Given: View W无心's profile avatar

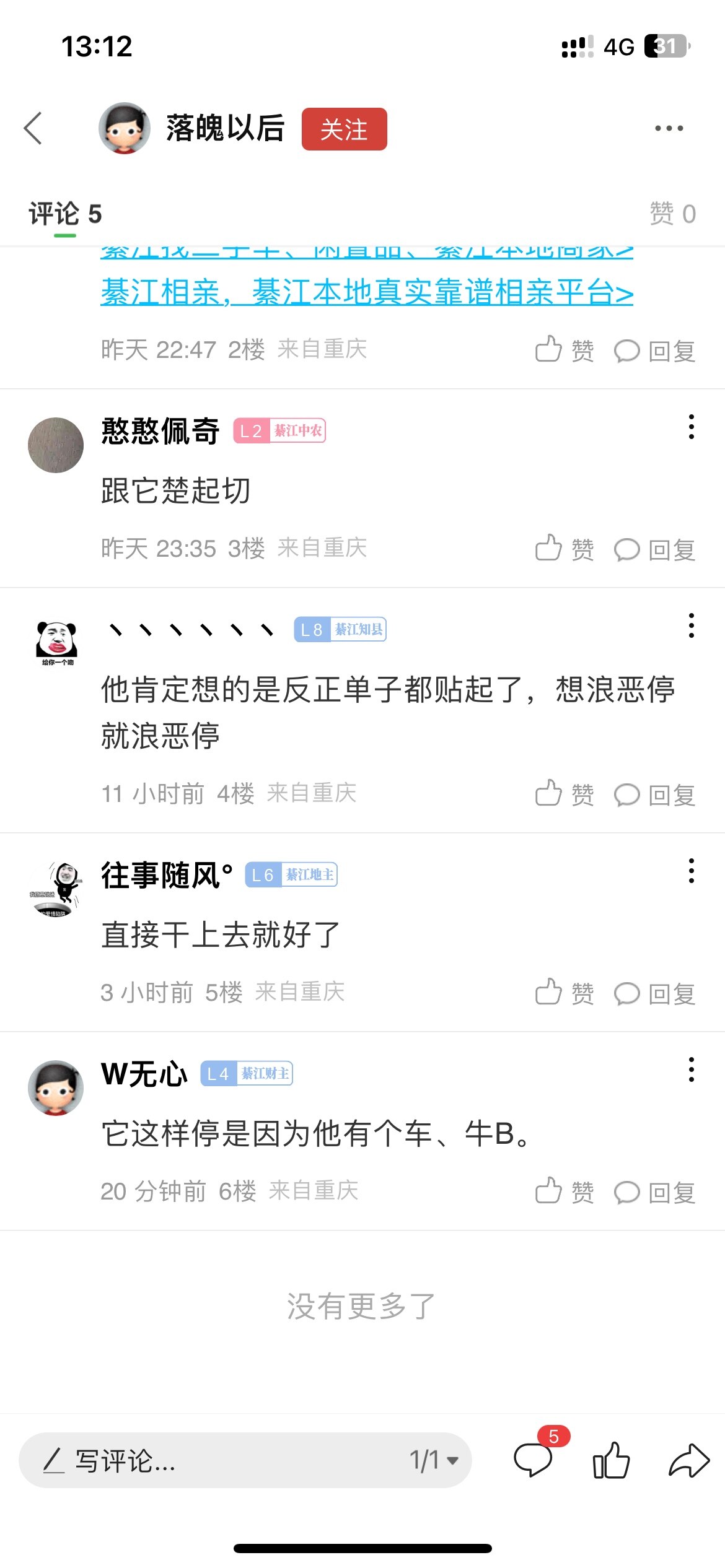Looking at the screenshot, I should click(x=56, y=1088).
